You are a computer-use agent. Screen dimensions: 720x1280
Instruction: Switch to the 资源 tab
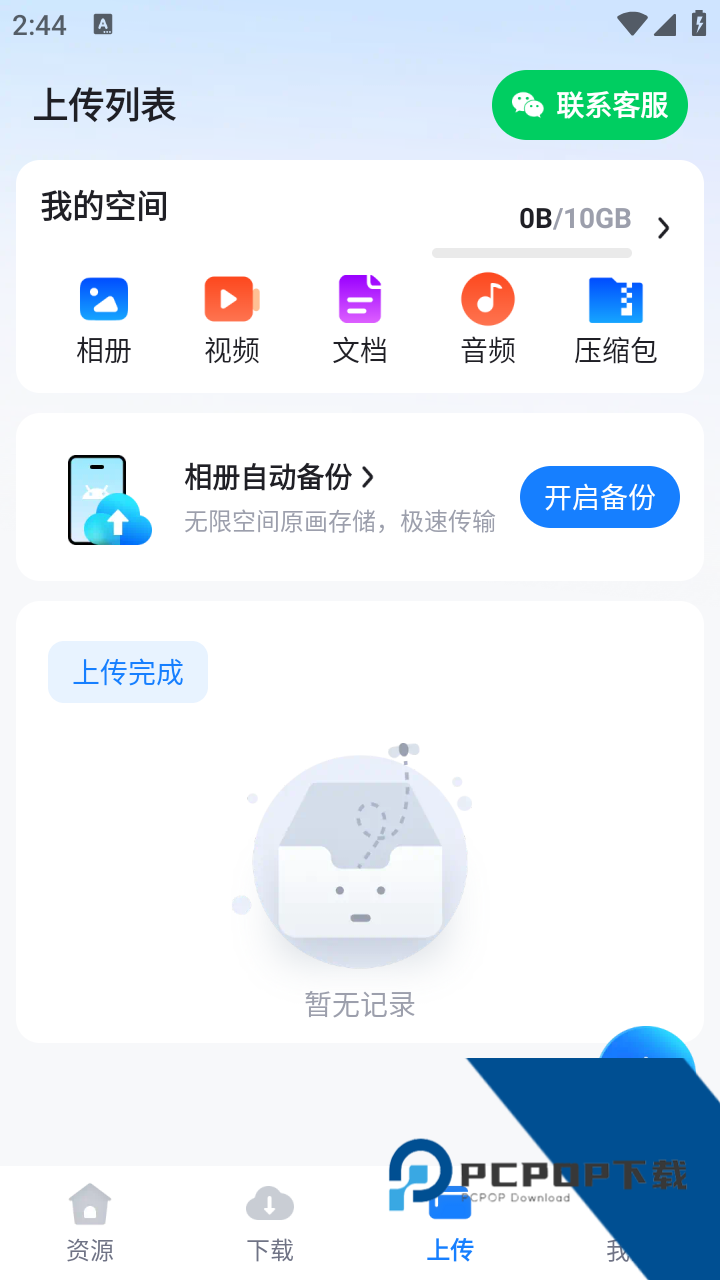[x=90, y=1222]
